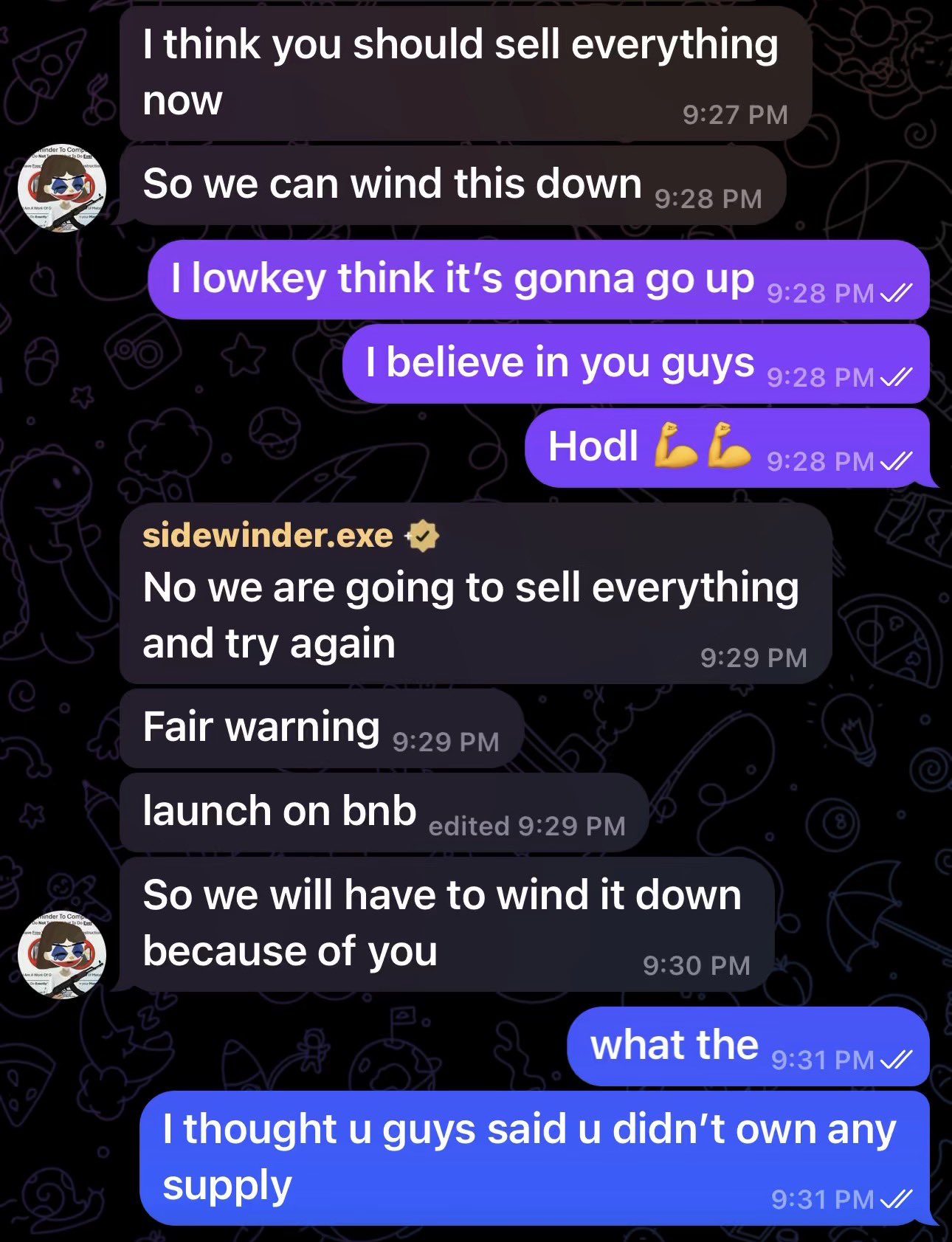Viewport: 952px width, 1242px height.
Task: Tap avatar beside "So we can wind this down"
Action: pyautogui.click(x=62, y=188)
